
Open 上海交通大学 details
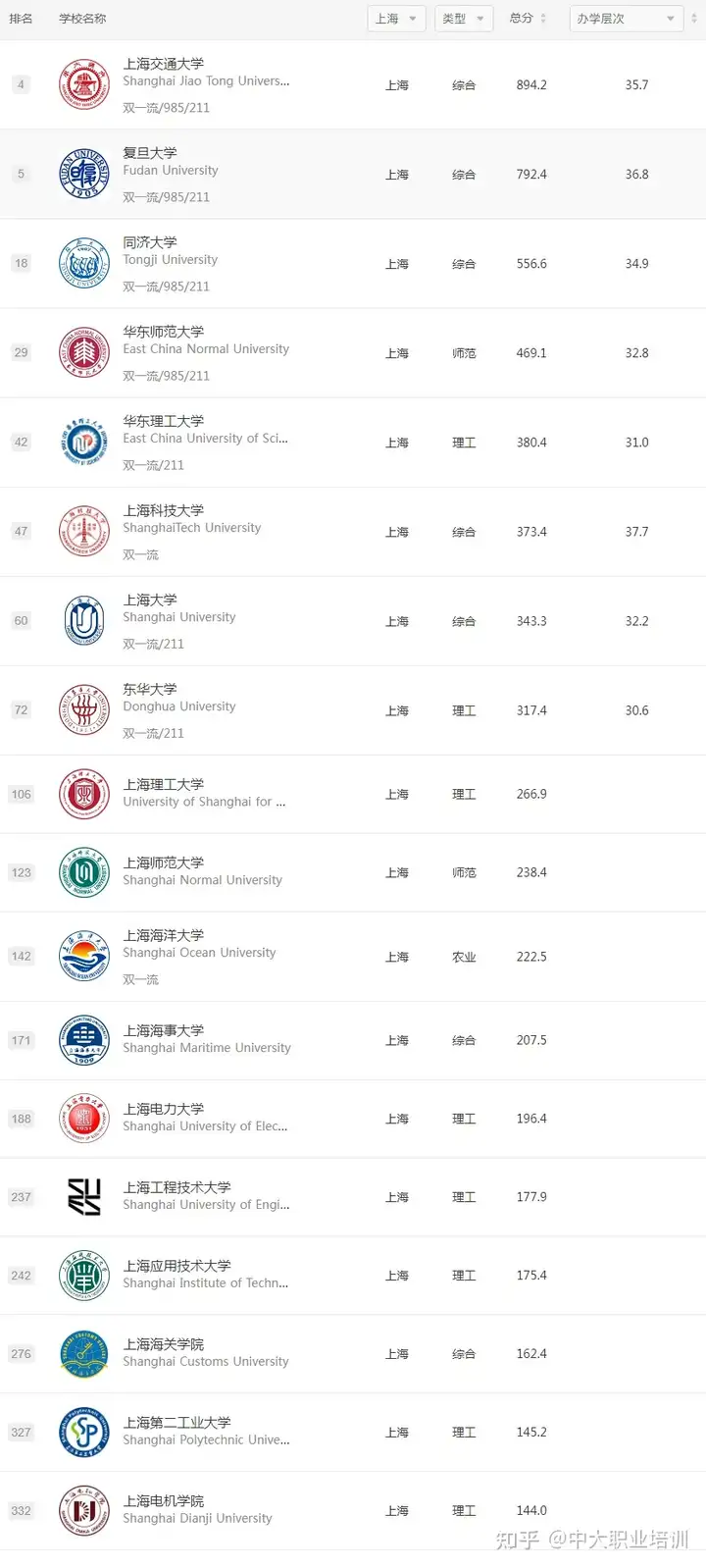point(164,64)
